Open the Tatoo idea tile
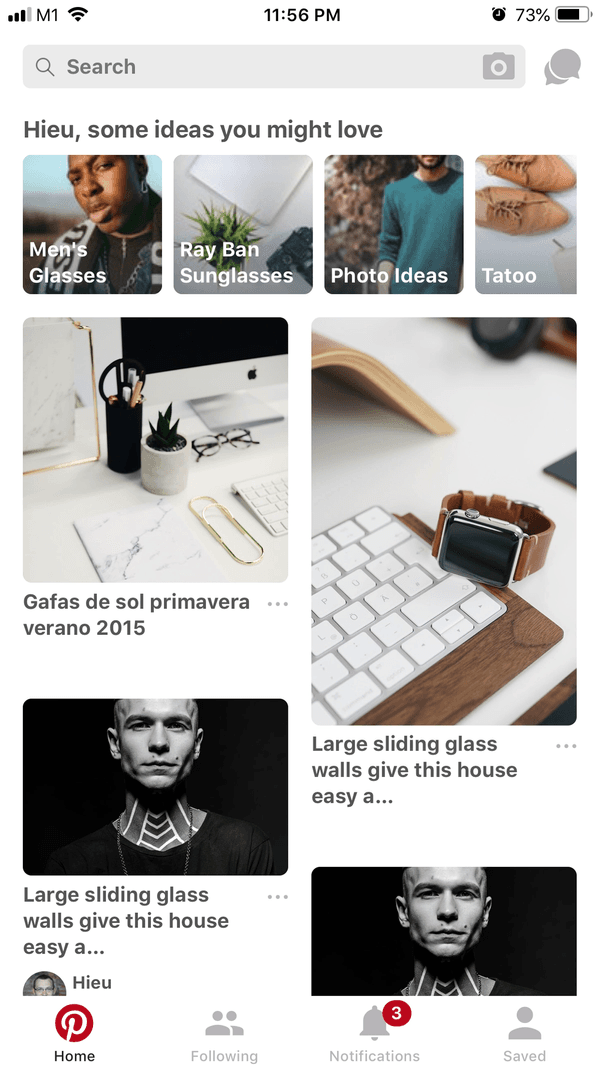This screenshot has width=600, height=1067. [x=526, y=225]
